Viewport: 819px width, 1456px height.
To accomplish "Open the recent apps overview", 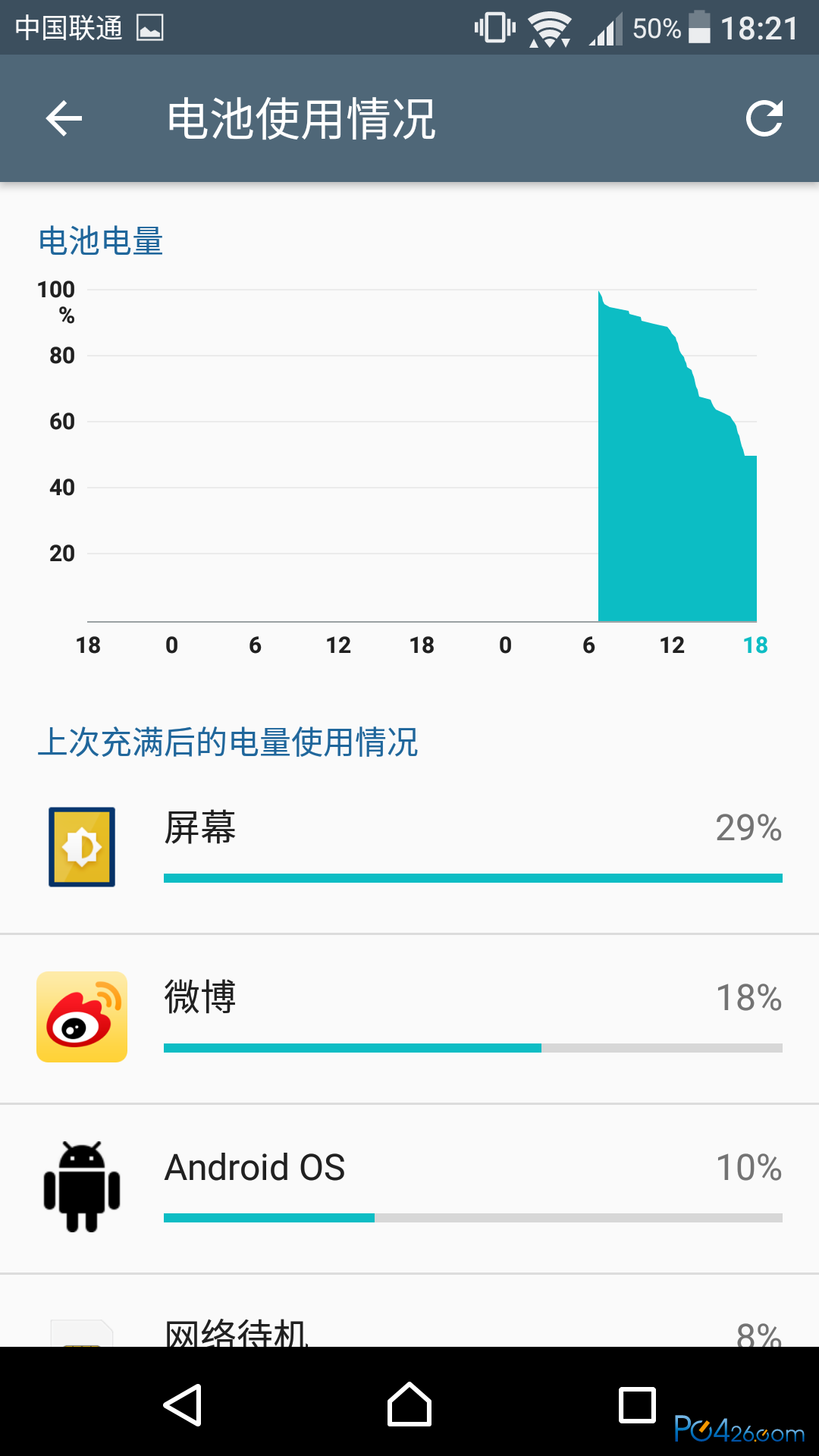I will coord(637,1404).
